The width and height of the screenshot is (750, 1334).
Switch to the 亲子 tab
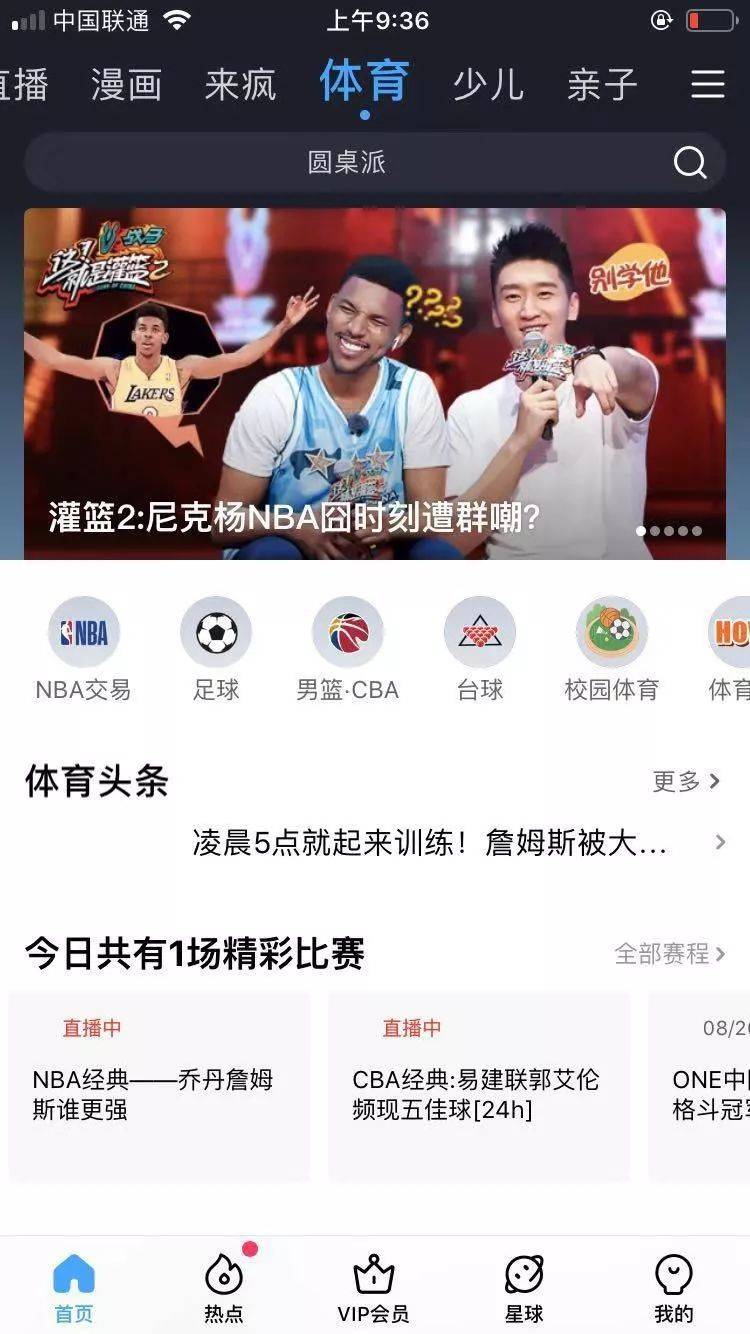[x=602, y=85]
